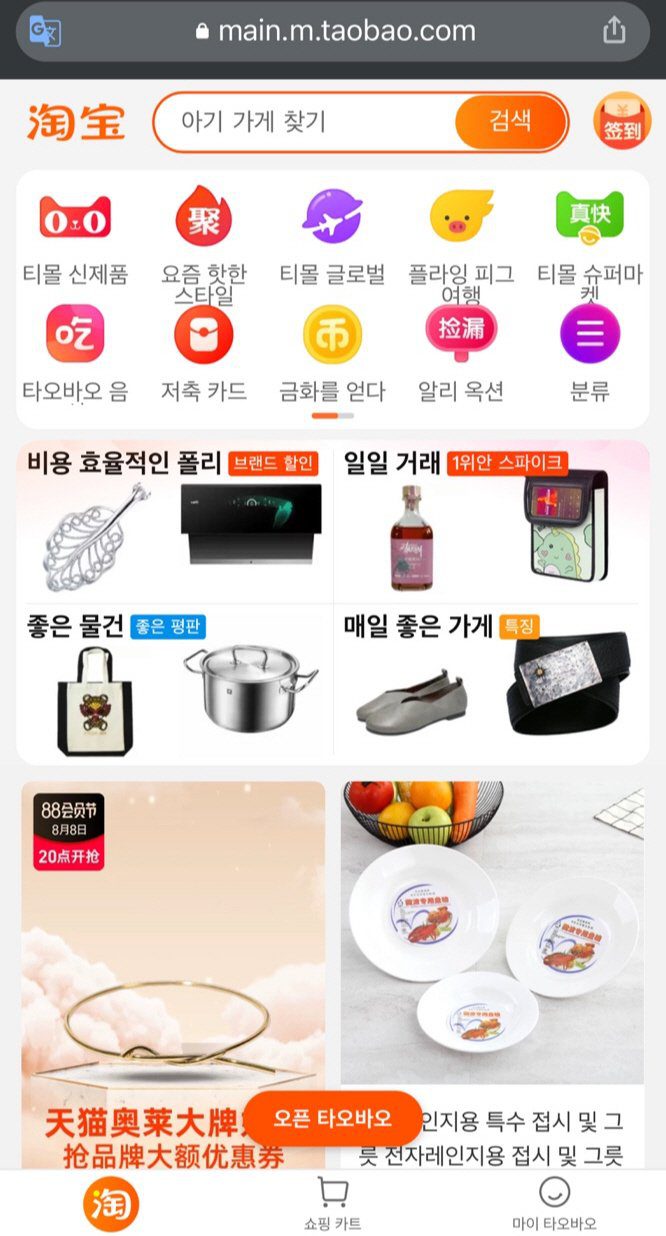666x1236 pixels.
Task: Open the 签到 check-in icon
Action: point(621,122)
